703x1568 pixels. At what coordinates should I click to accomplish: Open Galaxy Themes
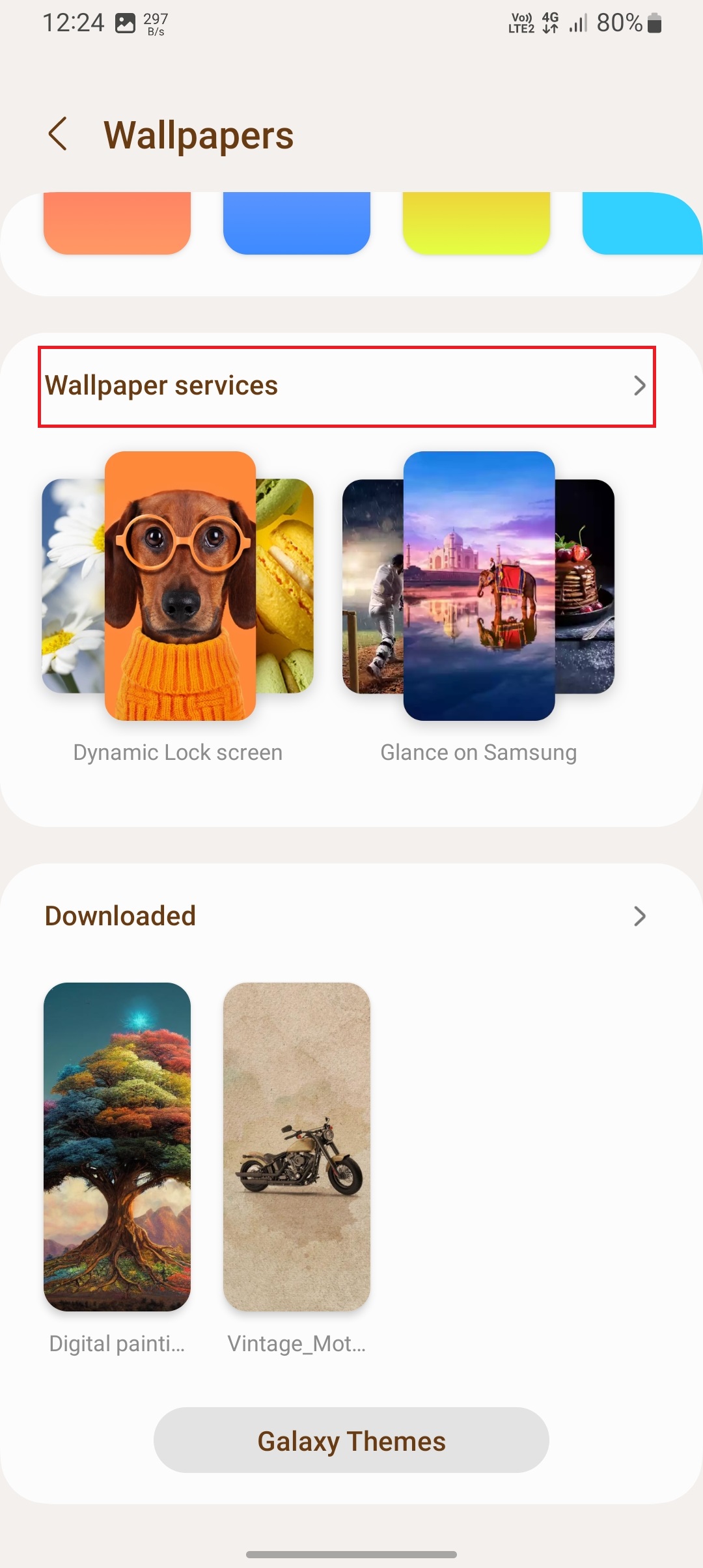point(351,1440)
